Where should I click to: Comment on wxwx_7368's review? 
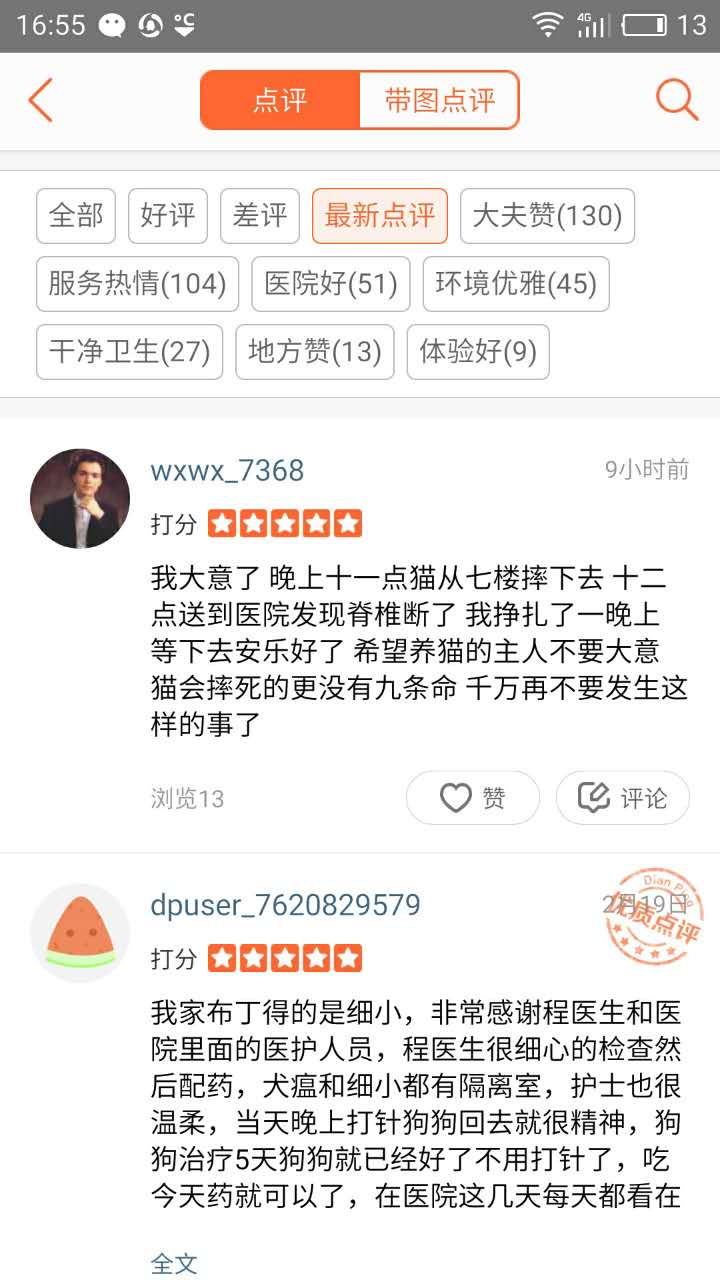[622, 798]
